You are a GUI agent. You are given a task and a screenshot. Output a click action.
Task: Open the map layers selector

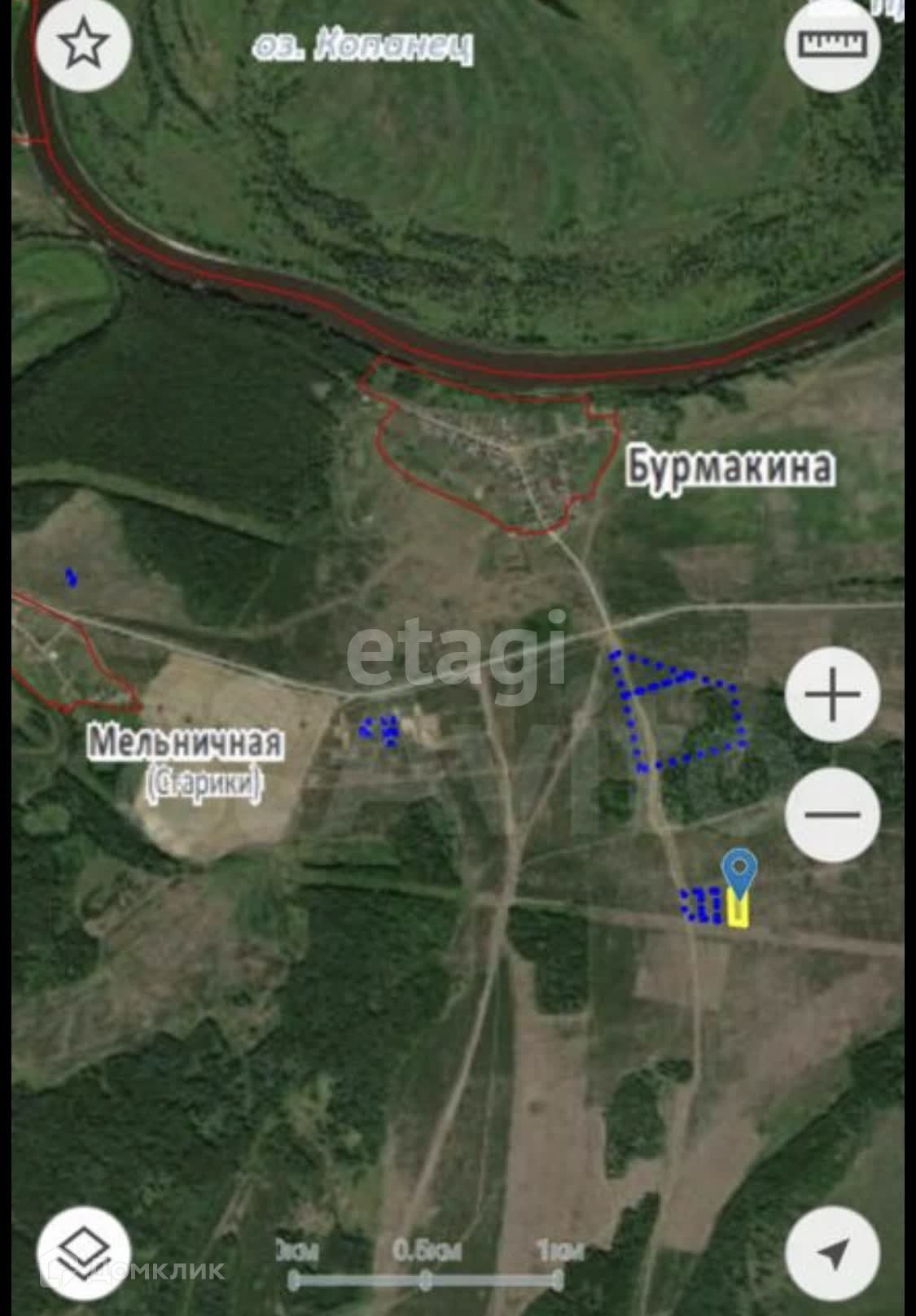tap(84, 1254)
